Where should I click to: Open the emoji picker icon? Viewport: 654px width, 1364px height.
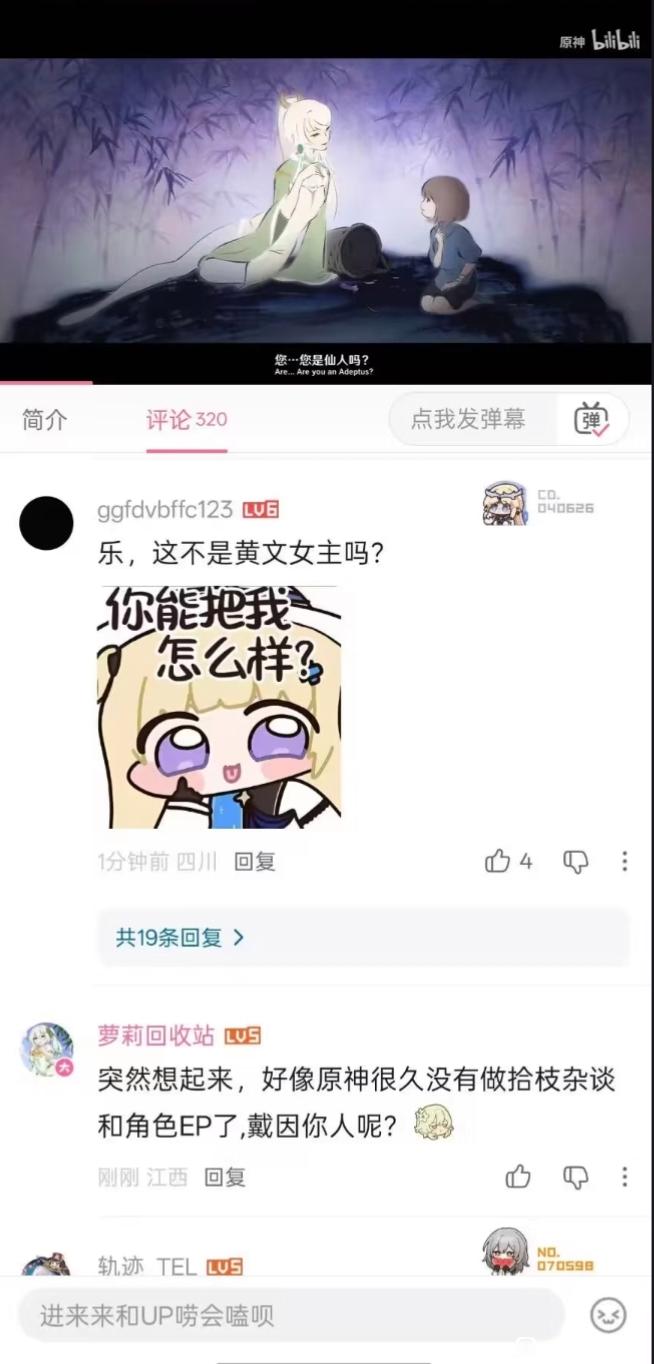point(608,1315)
